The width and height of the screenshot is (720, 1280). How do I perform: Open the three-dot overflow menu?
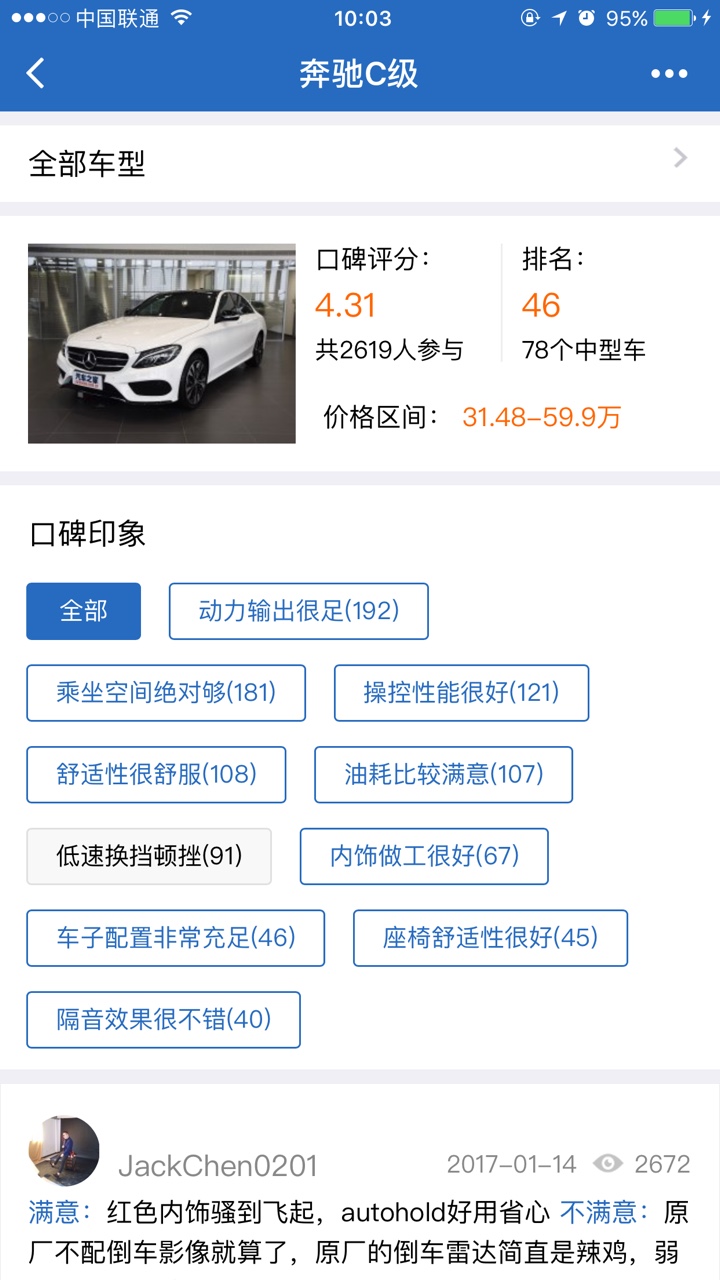(x=669, y=73)
